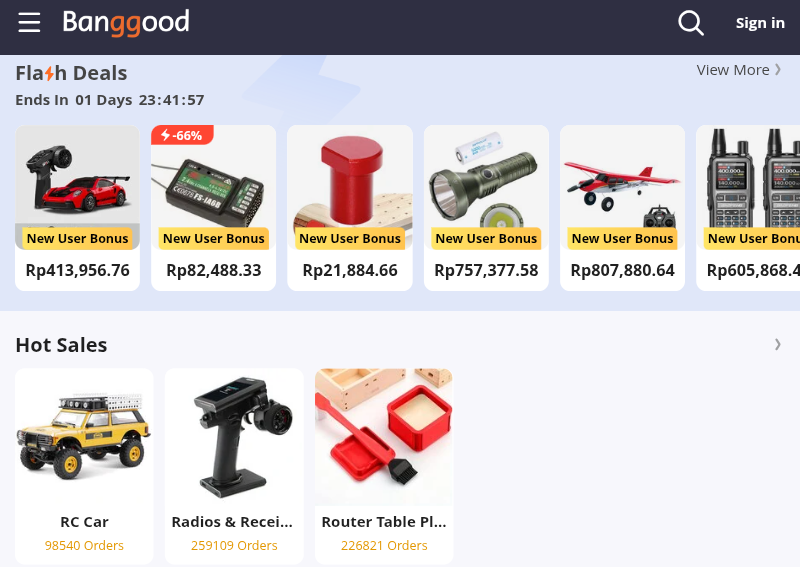Open the flashlight deal Rp757,377.58
This screenshot has width=800, height=567.
486,200
